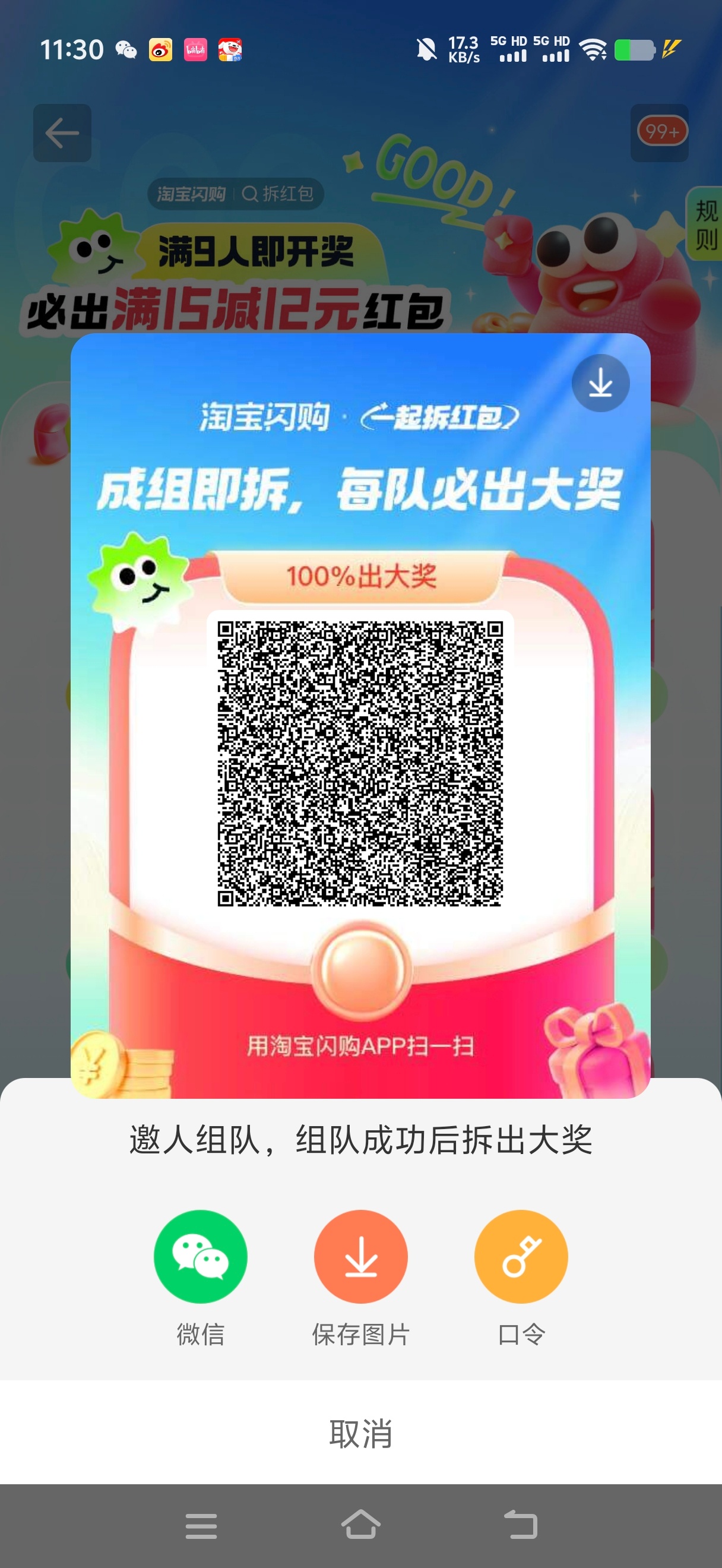Tap 保存图片 to save the poster

pyautogui.click(x=360, y=1257)
